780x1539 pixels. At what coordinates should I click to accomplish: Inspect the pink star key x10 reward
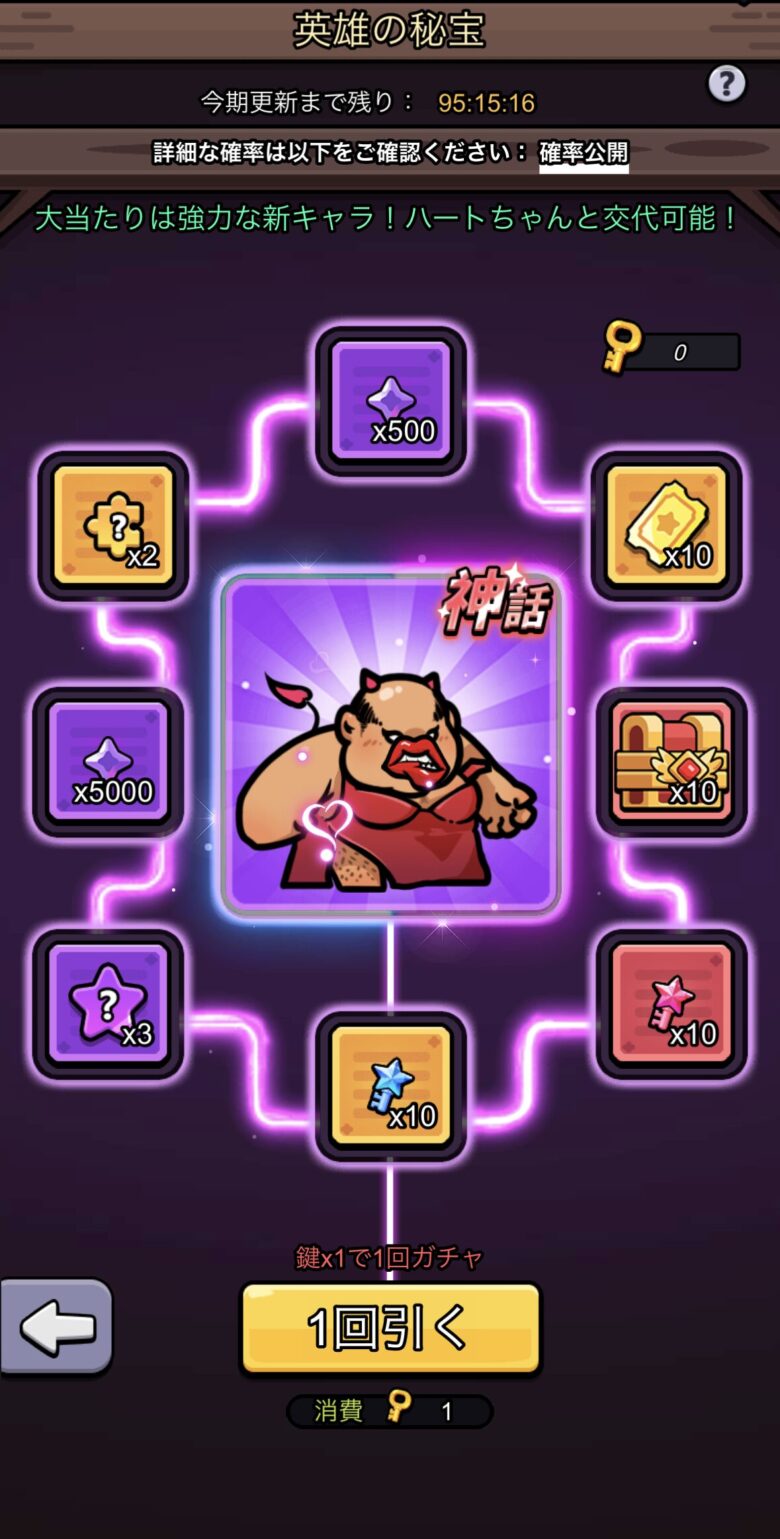[672, 1004]
